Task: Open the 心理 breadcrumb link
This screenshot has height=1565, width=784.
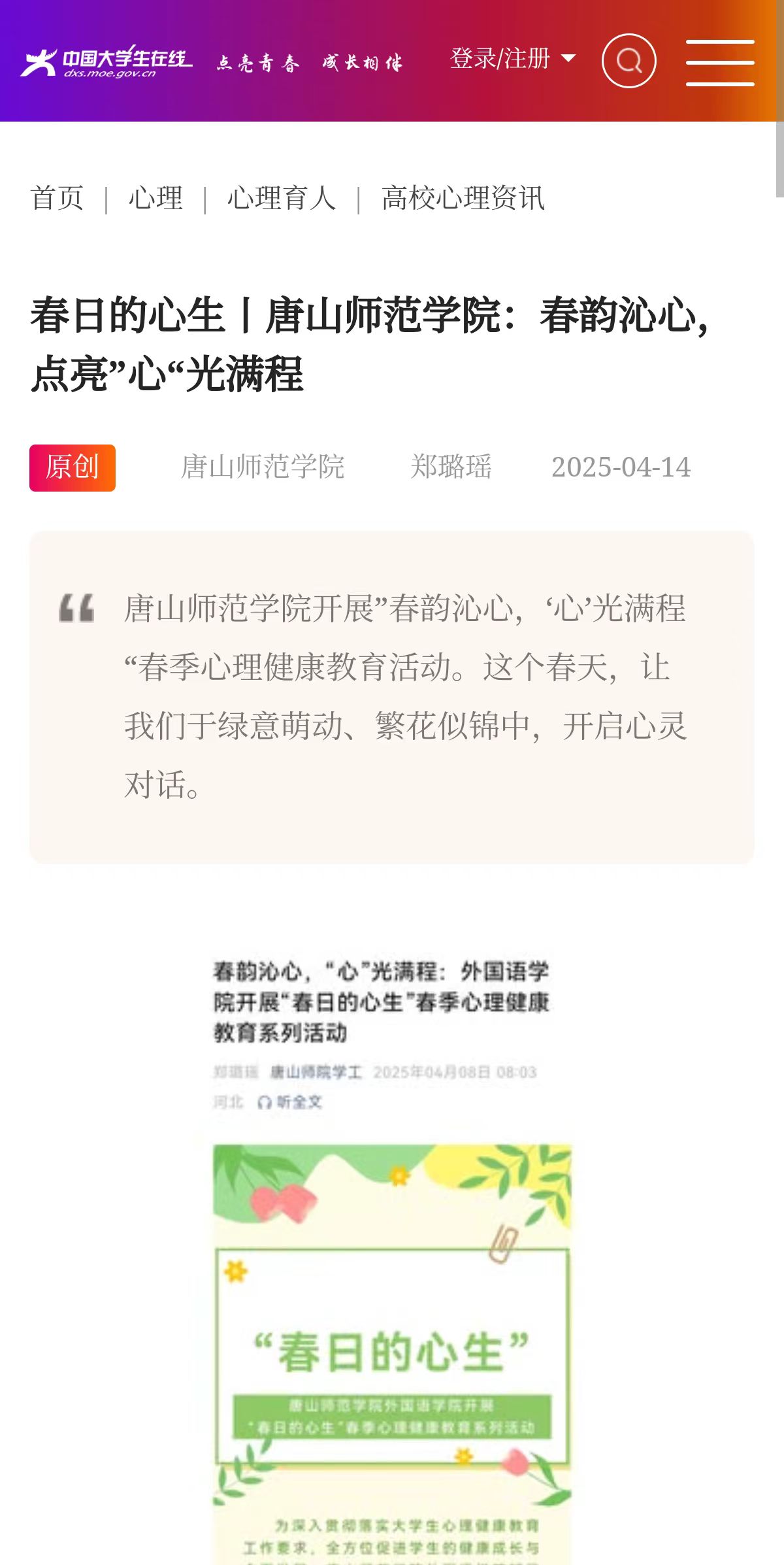Action: [155, 198]
